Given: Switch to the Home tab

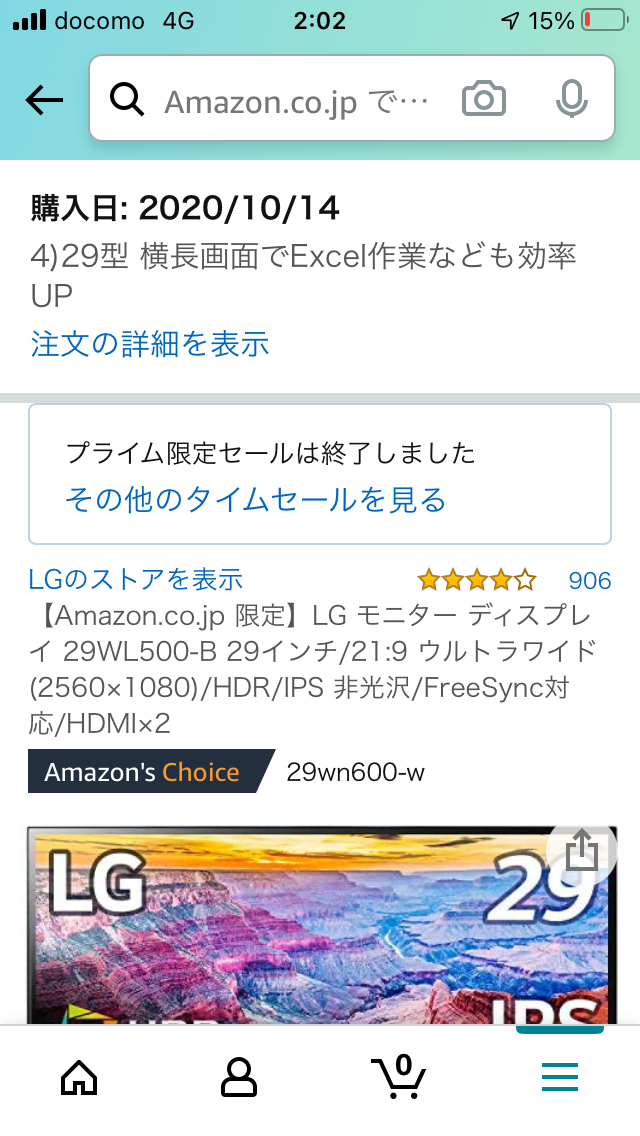Looking at the screenshot, I should point(79,1077).
